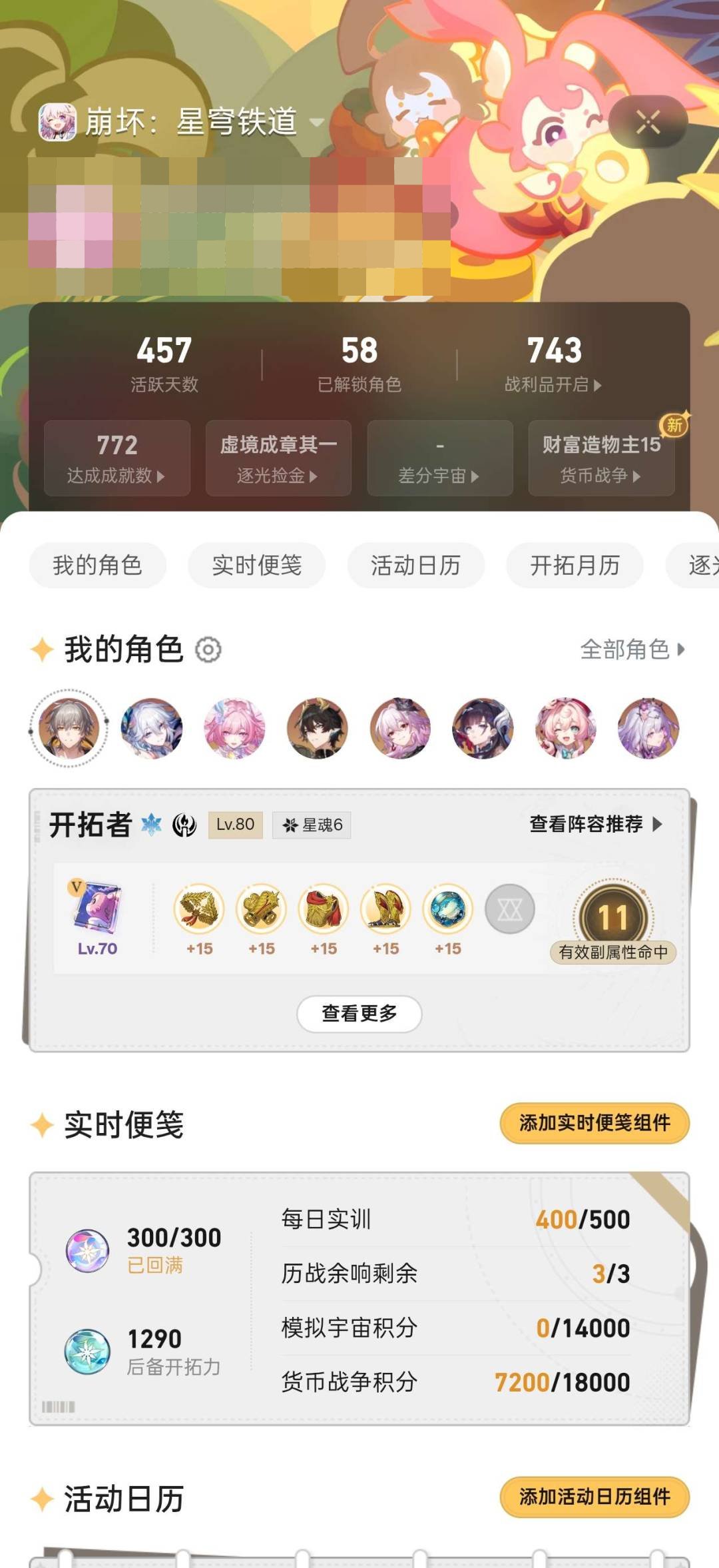The width and height of the screenshot is (719, 1568).
Task: Switch to the 开拓月历 tab
Action: [574, 566]
